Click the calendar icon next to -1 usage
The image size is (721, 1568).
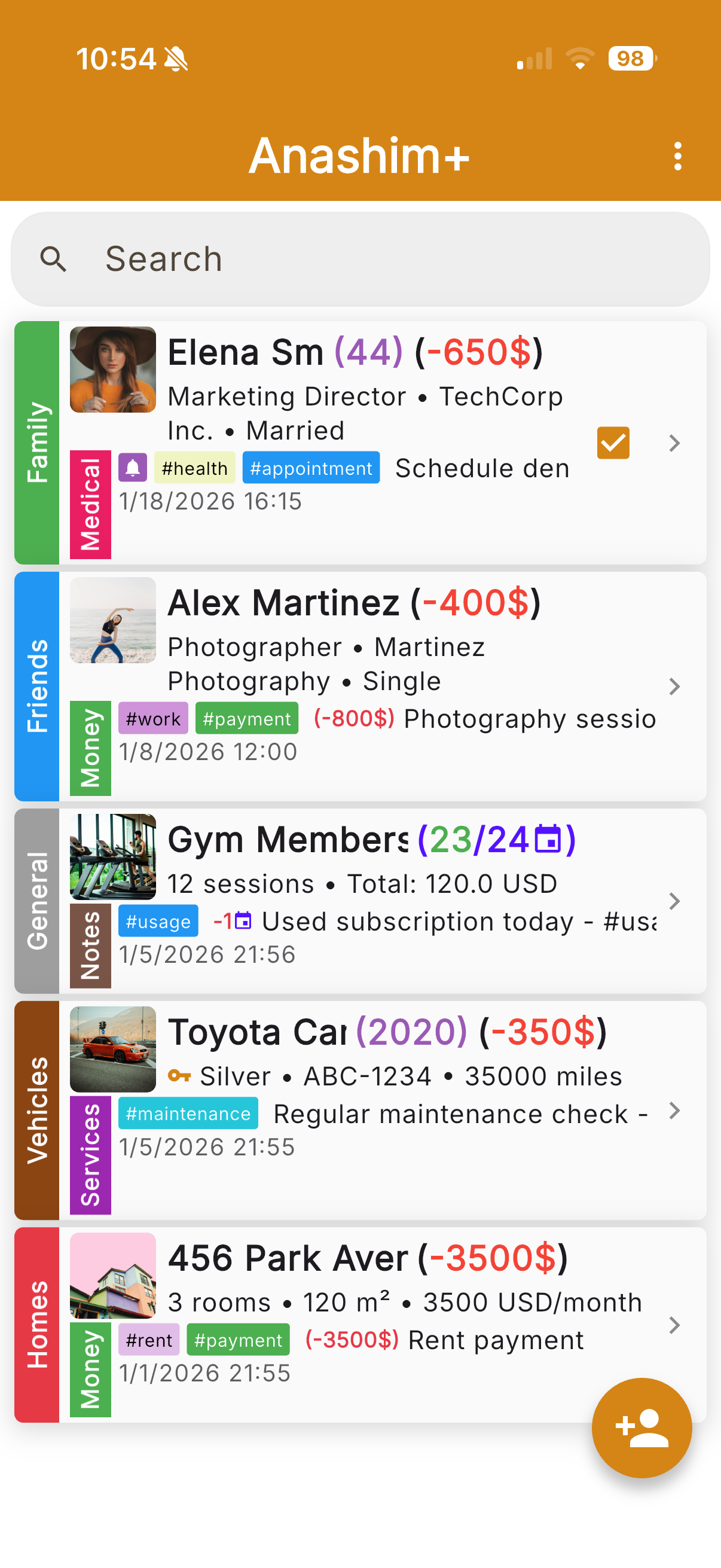243,921
